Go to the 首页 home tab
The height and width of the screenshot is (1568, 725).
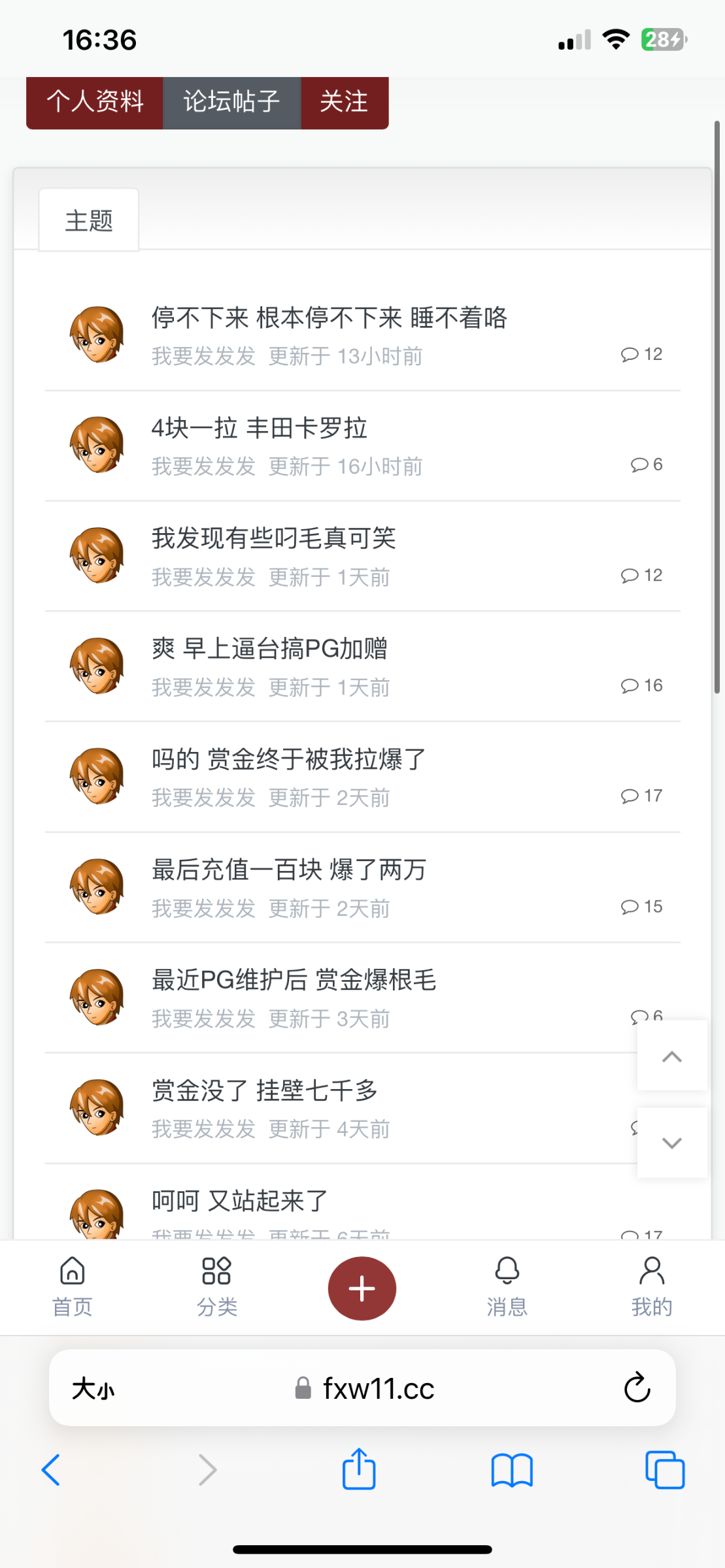72,1287
